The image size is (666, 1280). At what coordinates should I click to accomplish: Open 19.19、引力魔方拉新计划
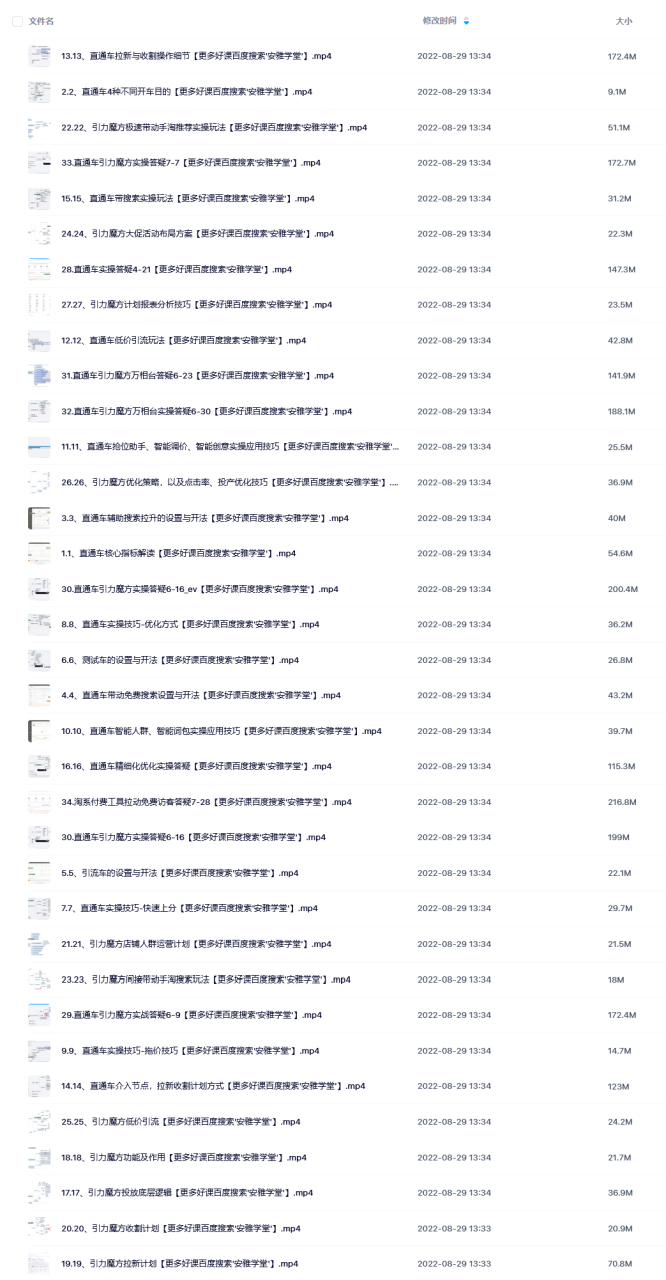(180, 1263)
